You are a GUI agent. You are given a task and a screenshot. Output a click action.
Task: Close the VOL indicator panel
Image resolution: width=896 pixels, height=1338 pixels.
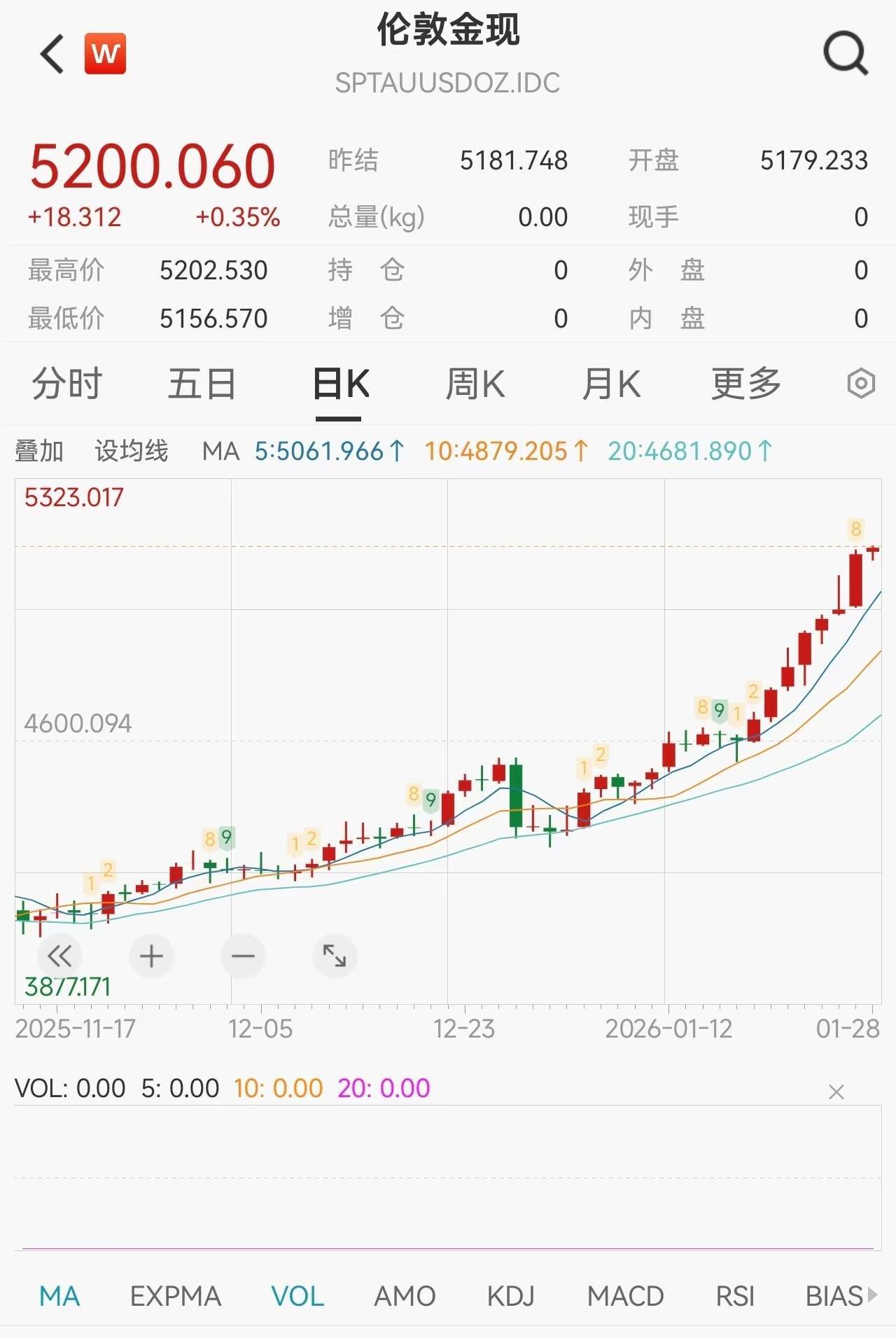836,1092
